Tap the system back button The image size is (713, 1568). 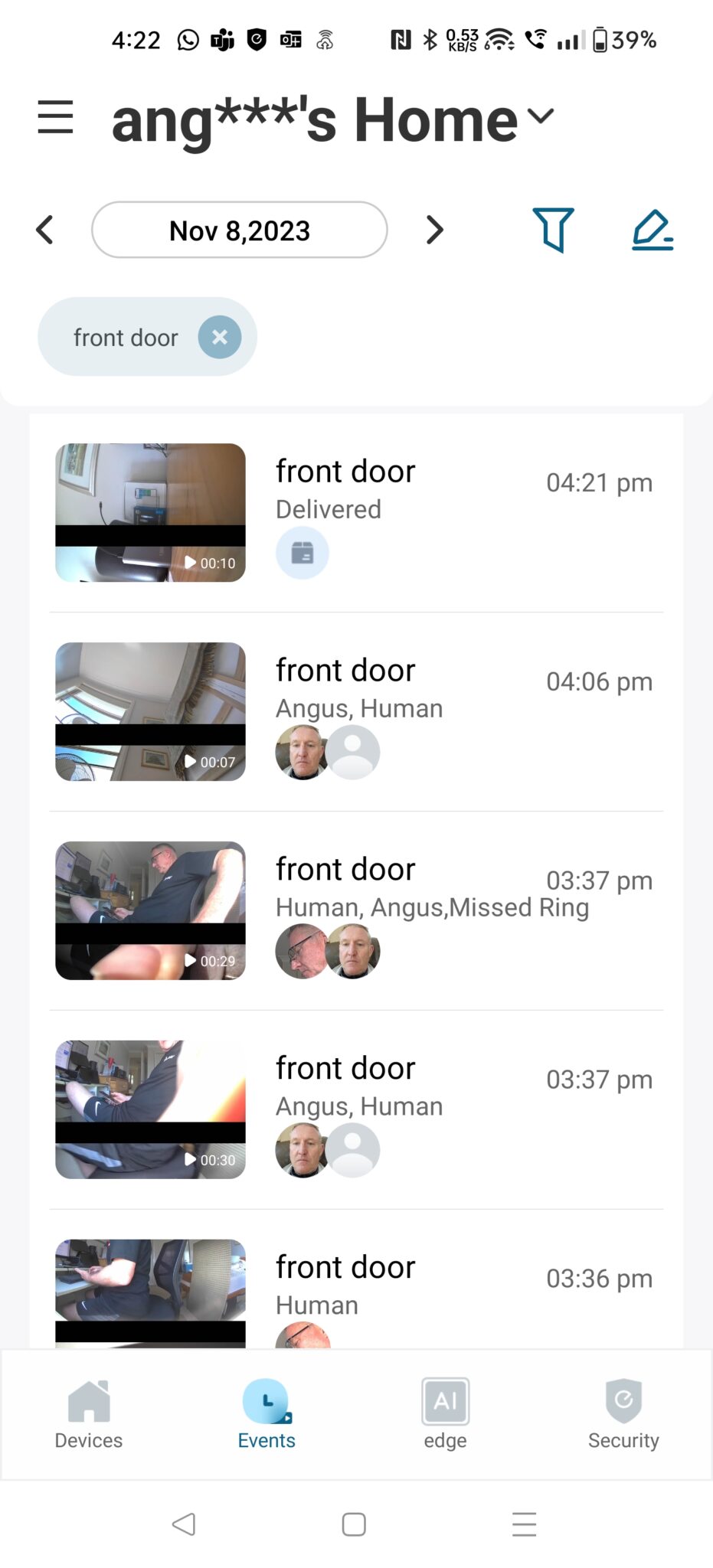pyautogui.click(x=184, y=1524)
